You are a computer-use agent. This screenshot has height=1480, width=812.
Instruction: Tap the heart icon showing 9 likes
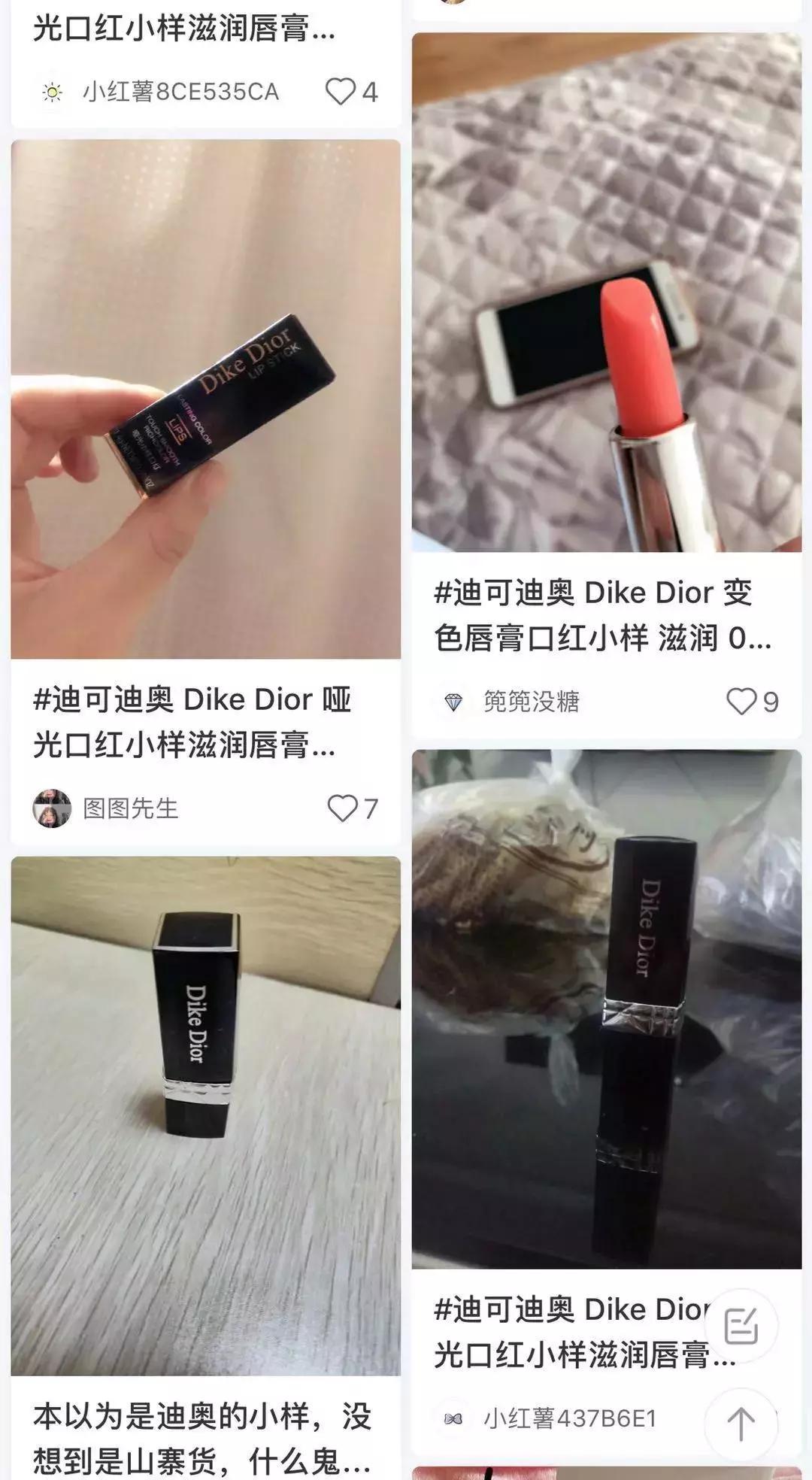(741, 700)
